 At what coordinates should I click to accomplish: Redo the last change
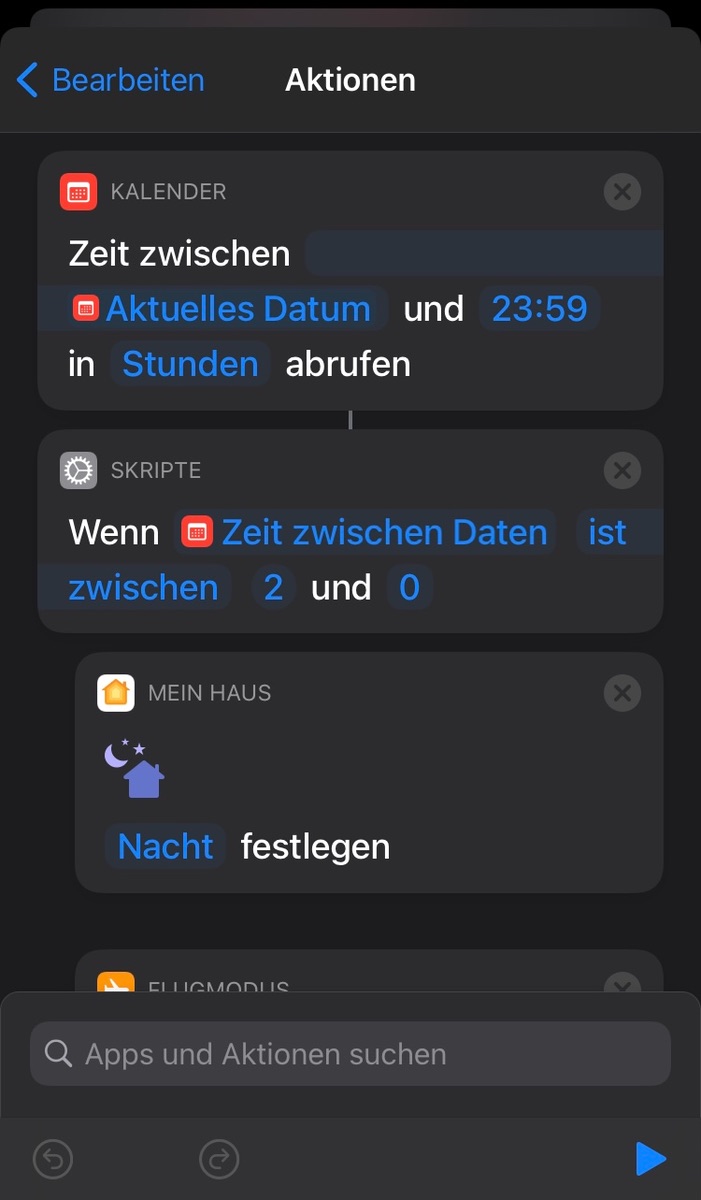[219, 1159]
